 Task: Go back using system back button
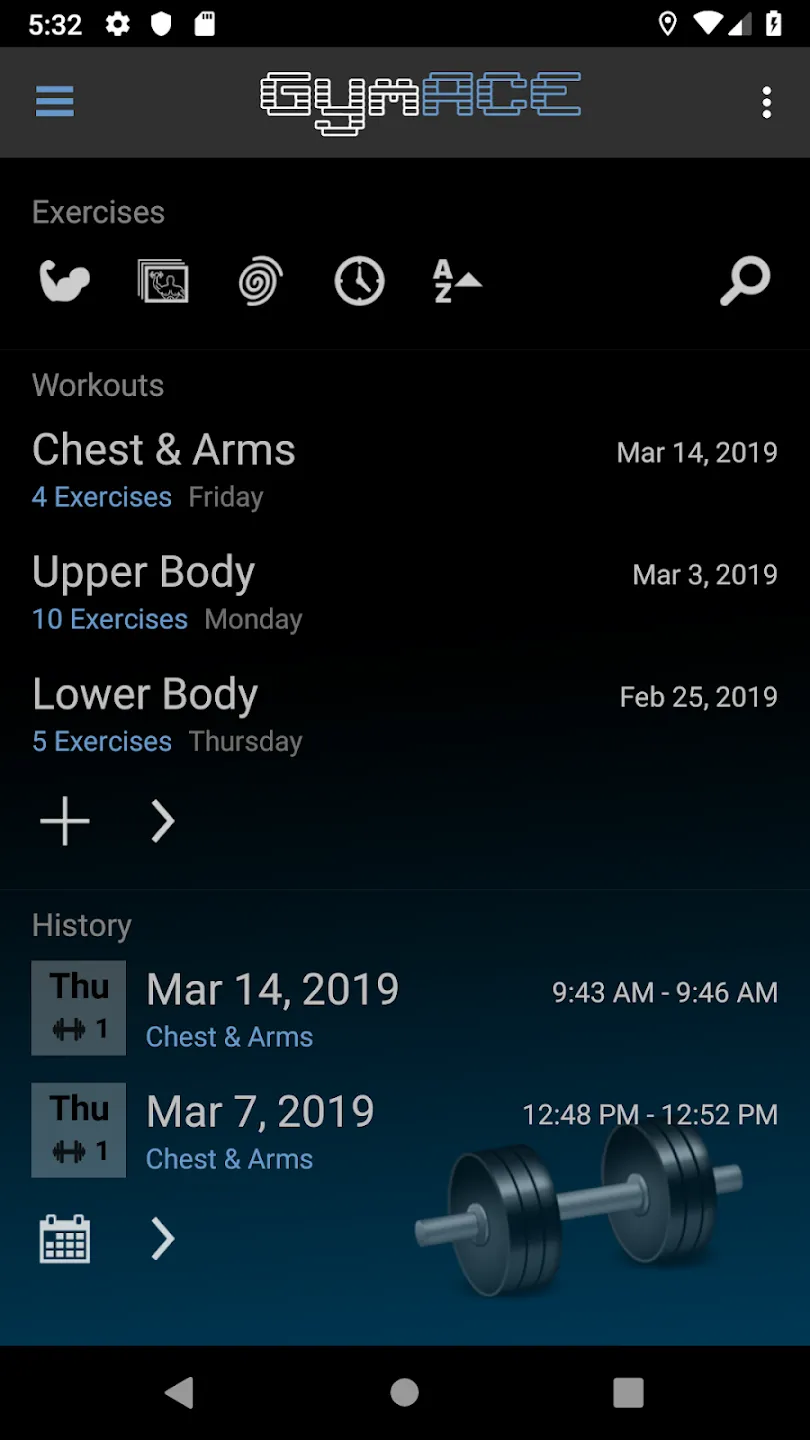tap(180, 1392)
